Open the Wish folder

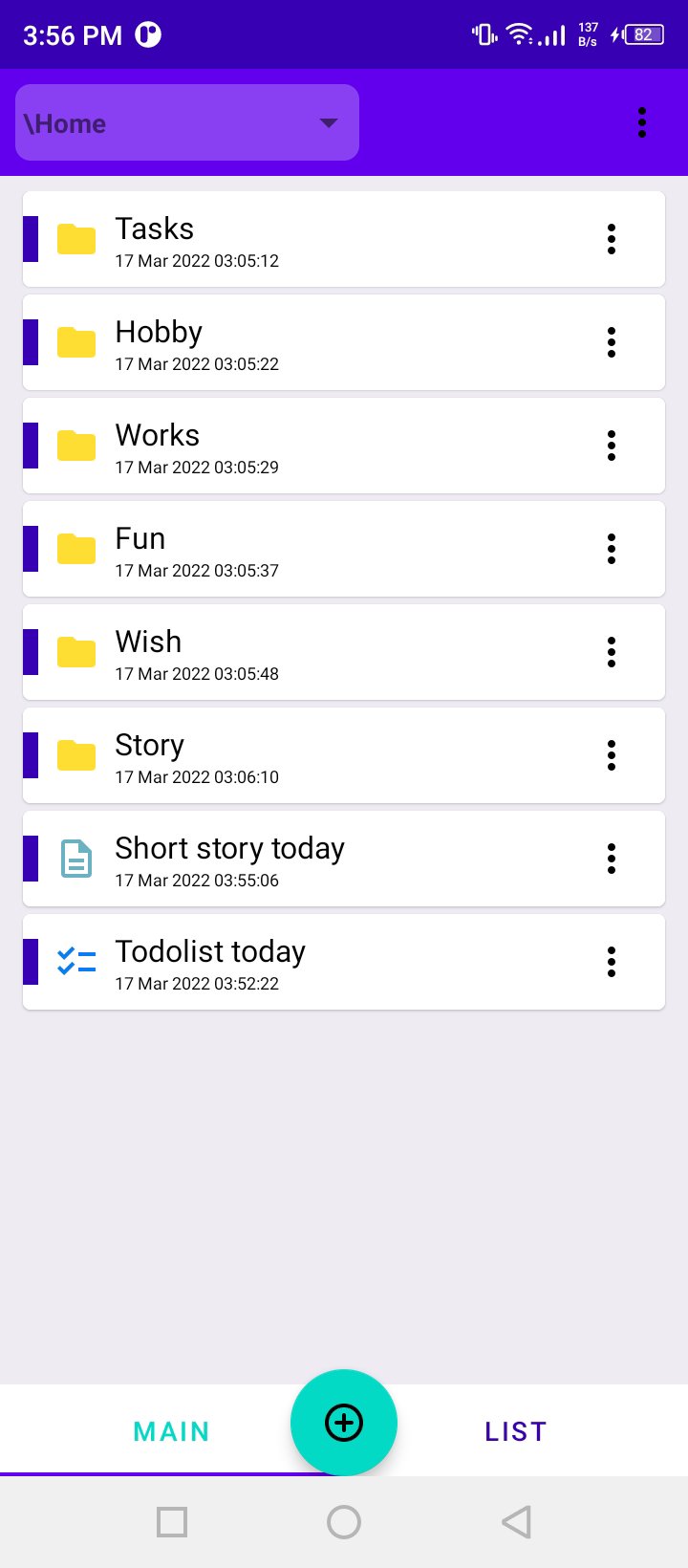287,653
